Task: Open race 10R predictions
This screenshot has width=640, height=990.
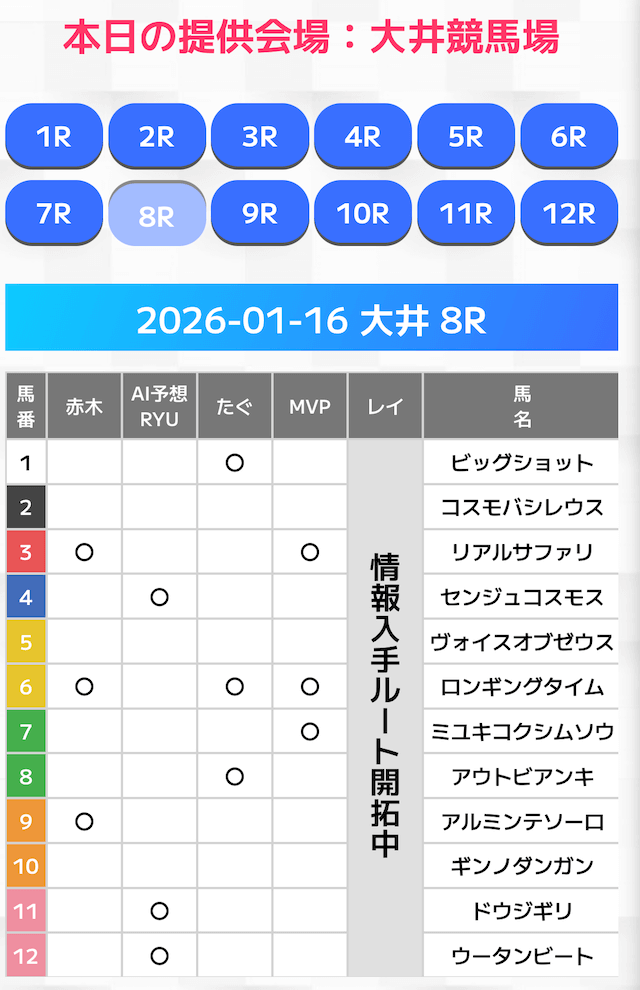Action: coord(363,213)
